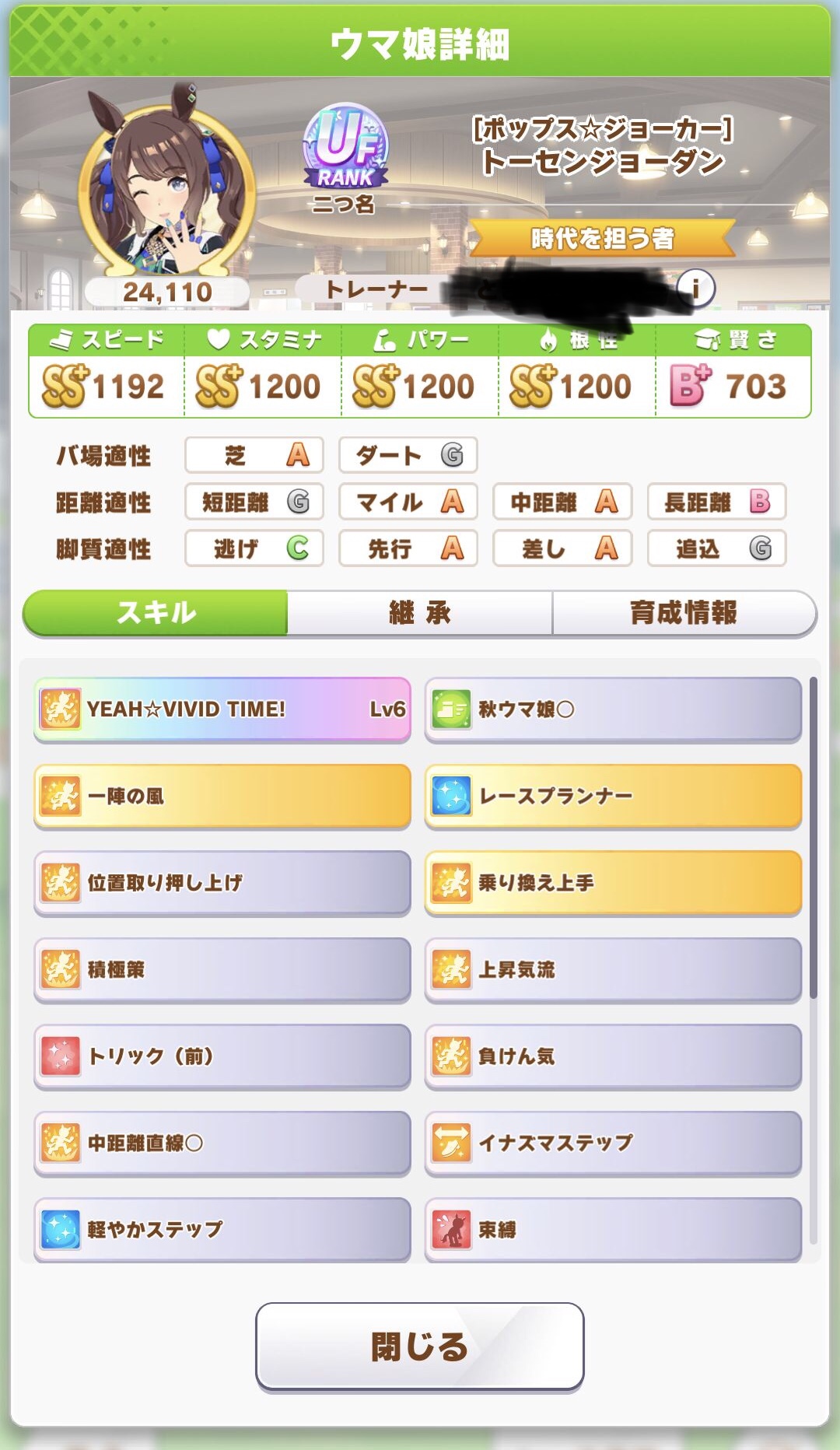
Task: Tap the 負けん気 skill
Action: 613,1056
